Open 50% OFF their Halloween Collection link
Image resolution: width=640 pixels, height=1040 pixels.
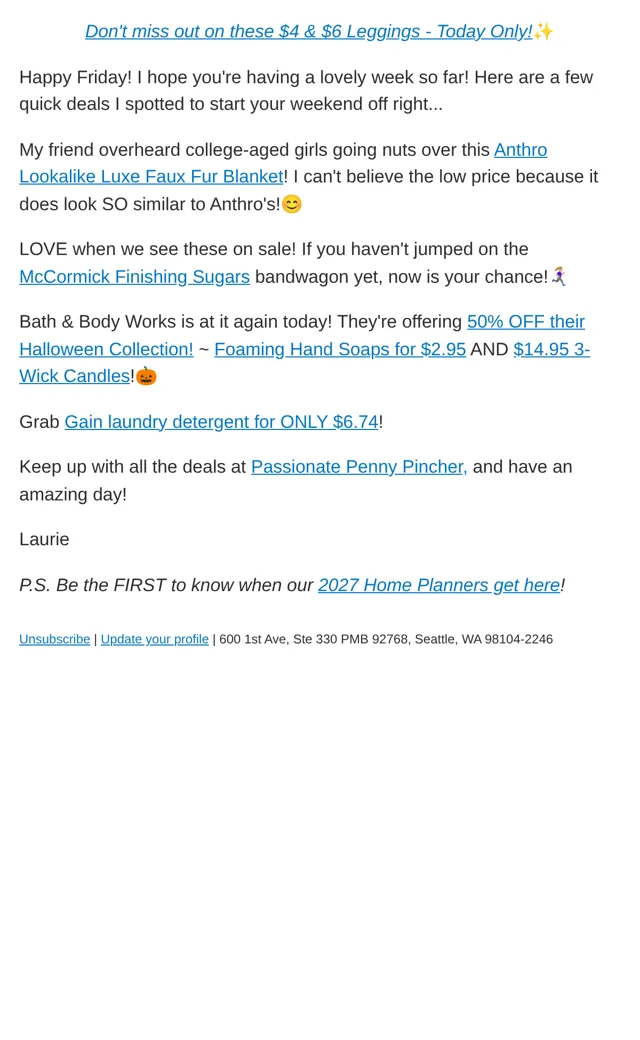[x=106, y=349]
